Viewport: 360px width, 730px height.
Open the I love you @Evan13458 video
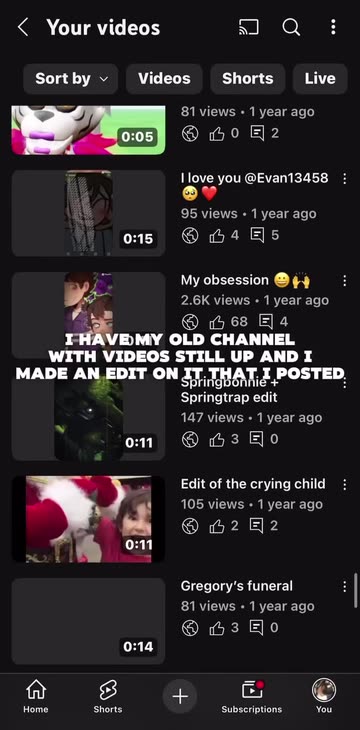pyautogui.click(x=88, y=213)
